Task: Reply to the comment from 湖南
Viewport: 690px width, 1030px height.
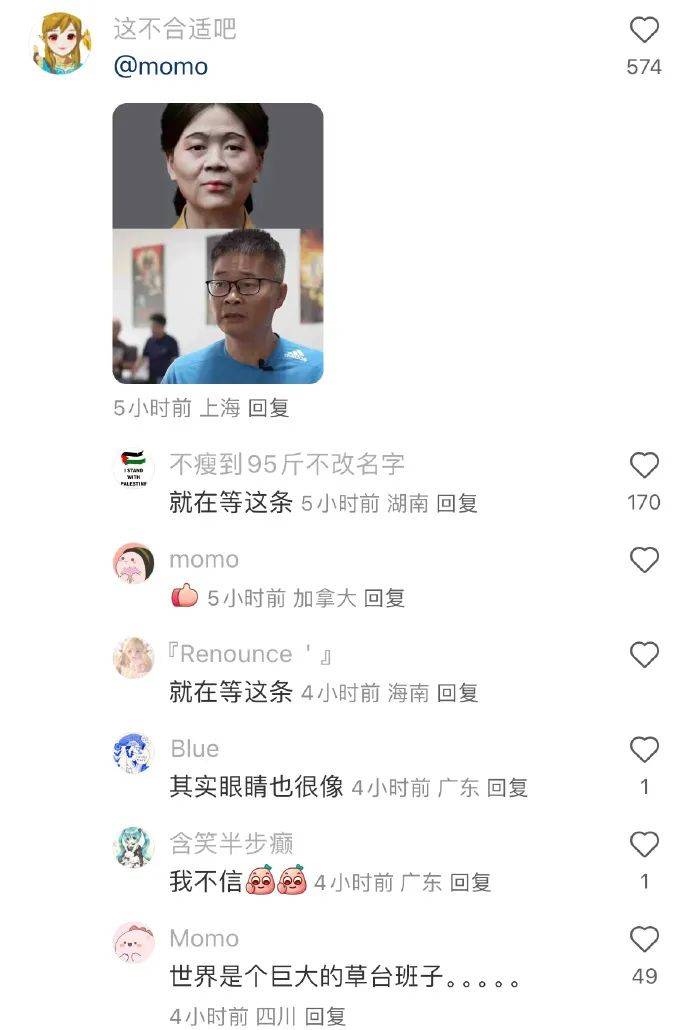Action: click(x=457, y=503)
